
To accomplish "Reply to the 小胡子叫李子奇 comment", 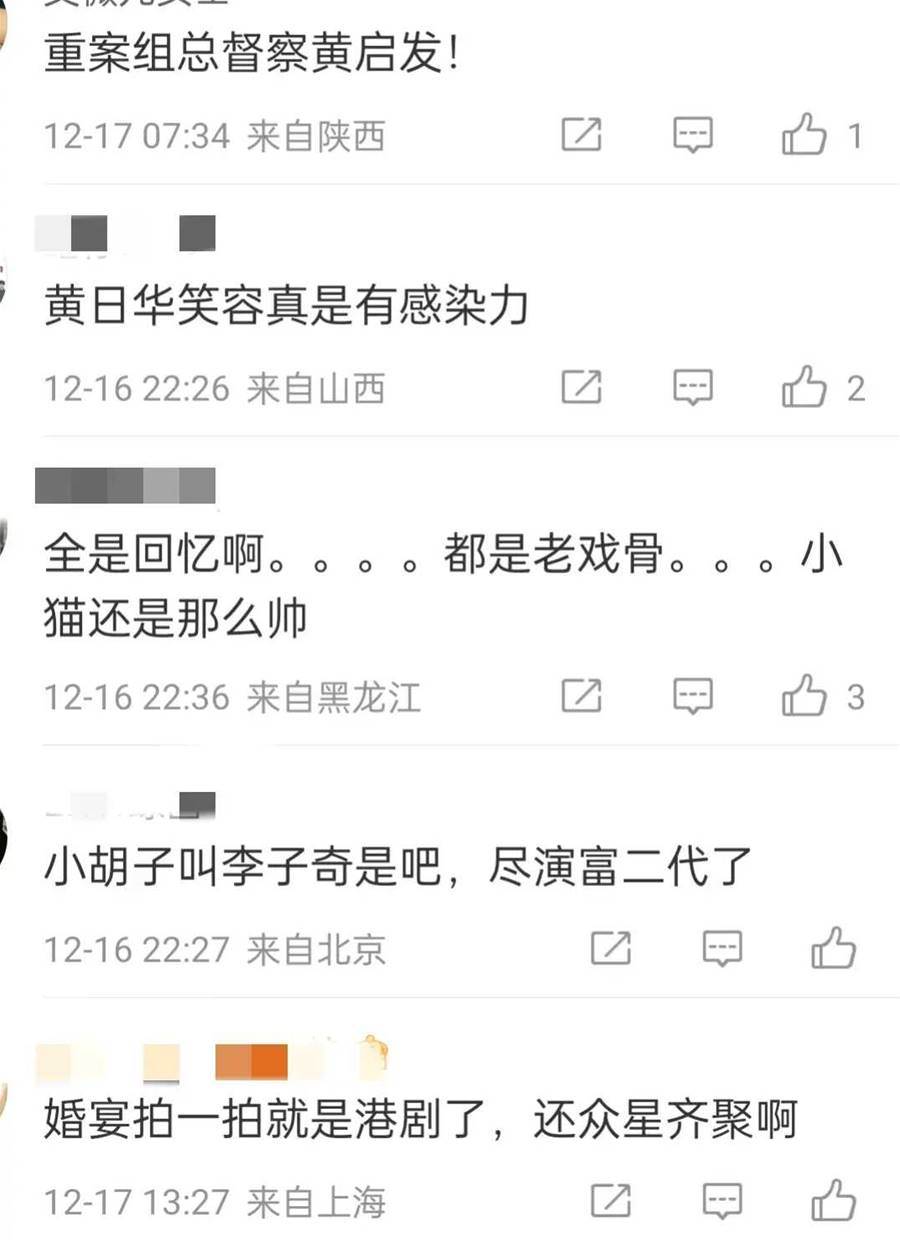I will tap(722, 948).
